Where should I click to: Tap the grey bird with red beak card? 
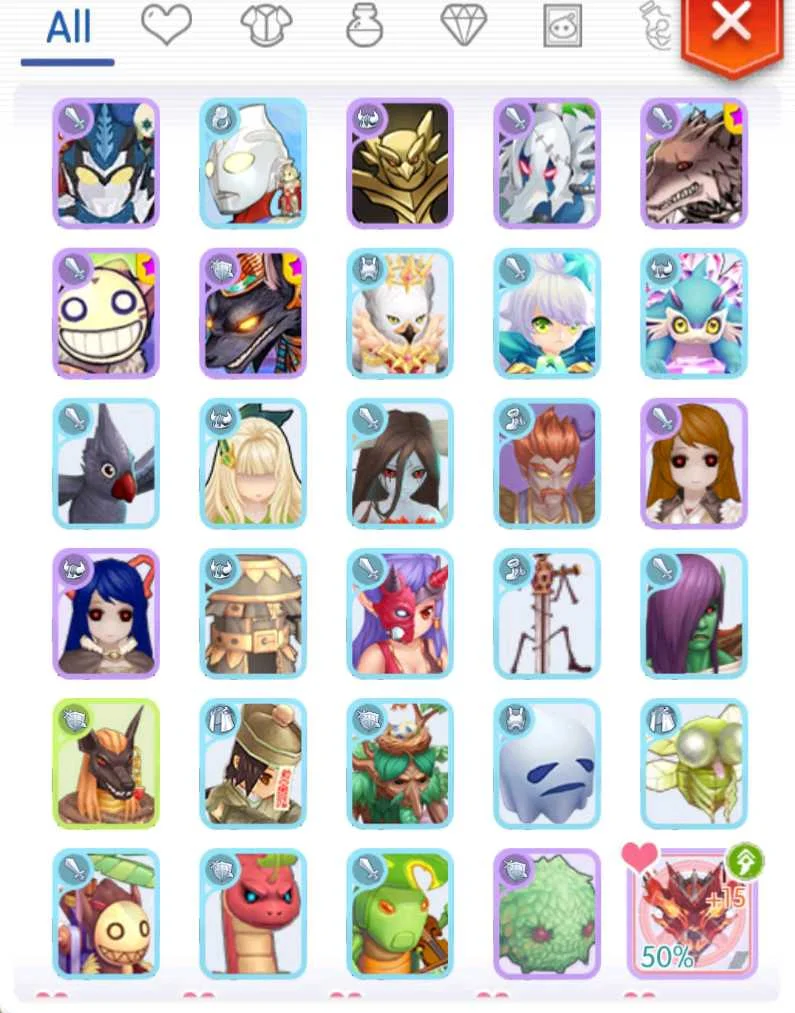tap(106, 463)
